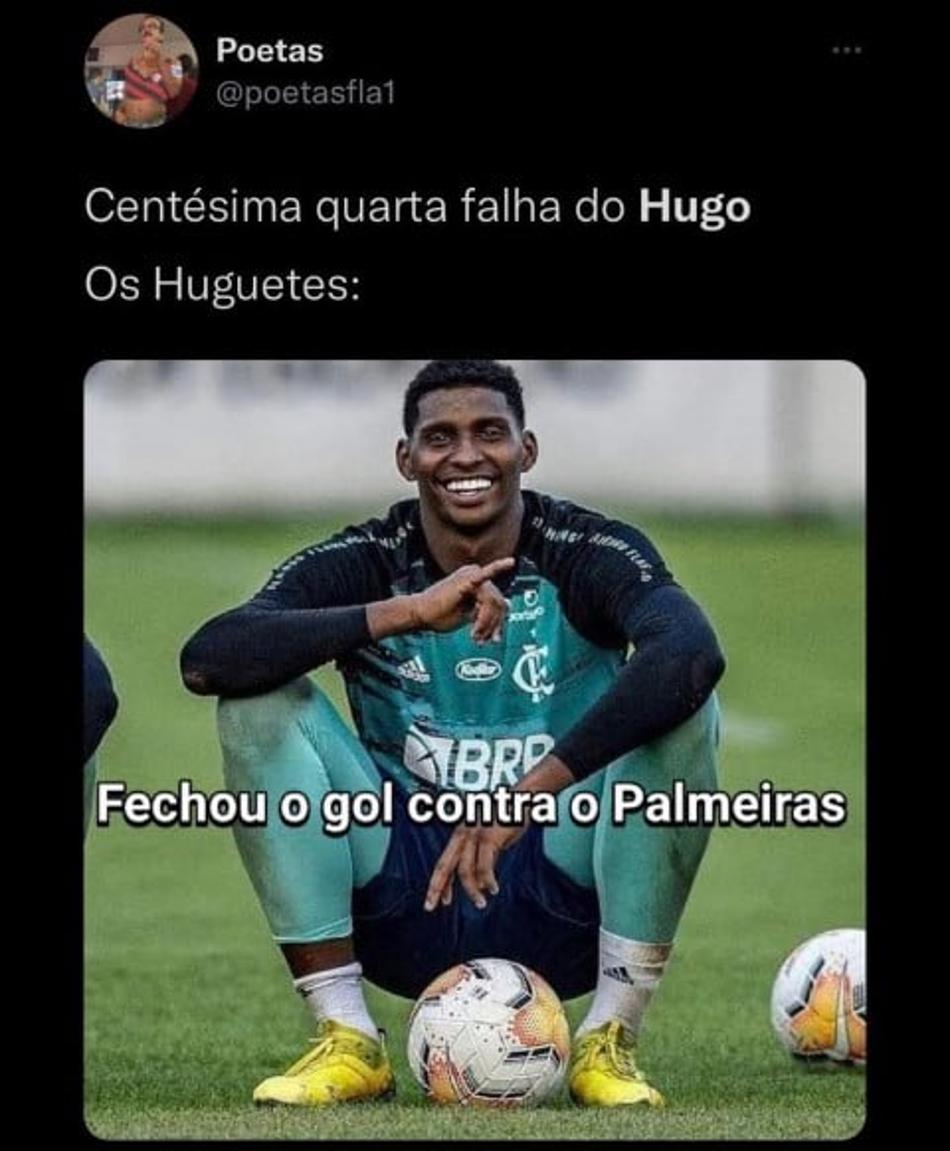Open the Poetas profile picture
This screenshot has width=950, height=1151.
tap(141, 71)
